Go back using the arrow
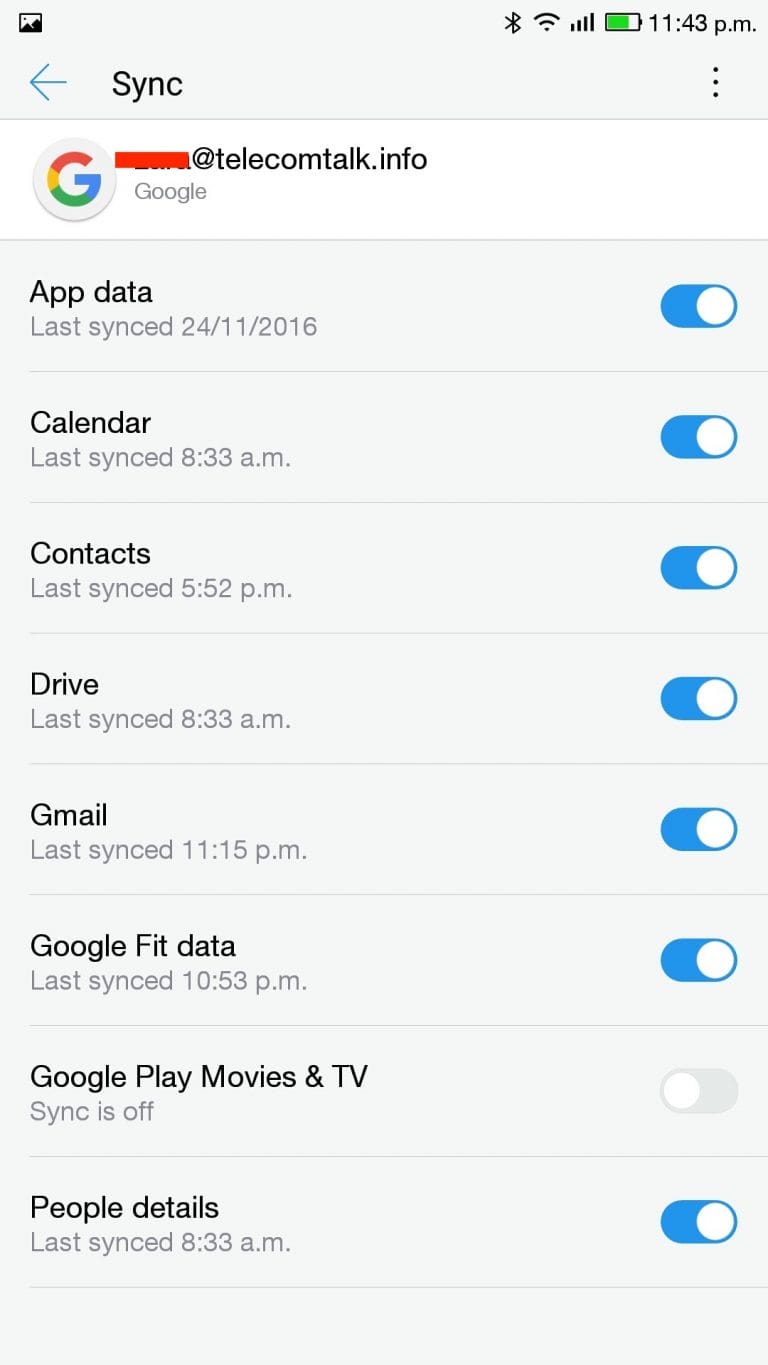The height and width of the screenshot is (1365, 768). (48, 83)
